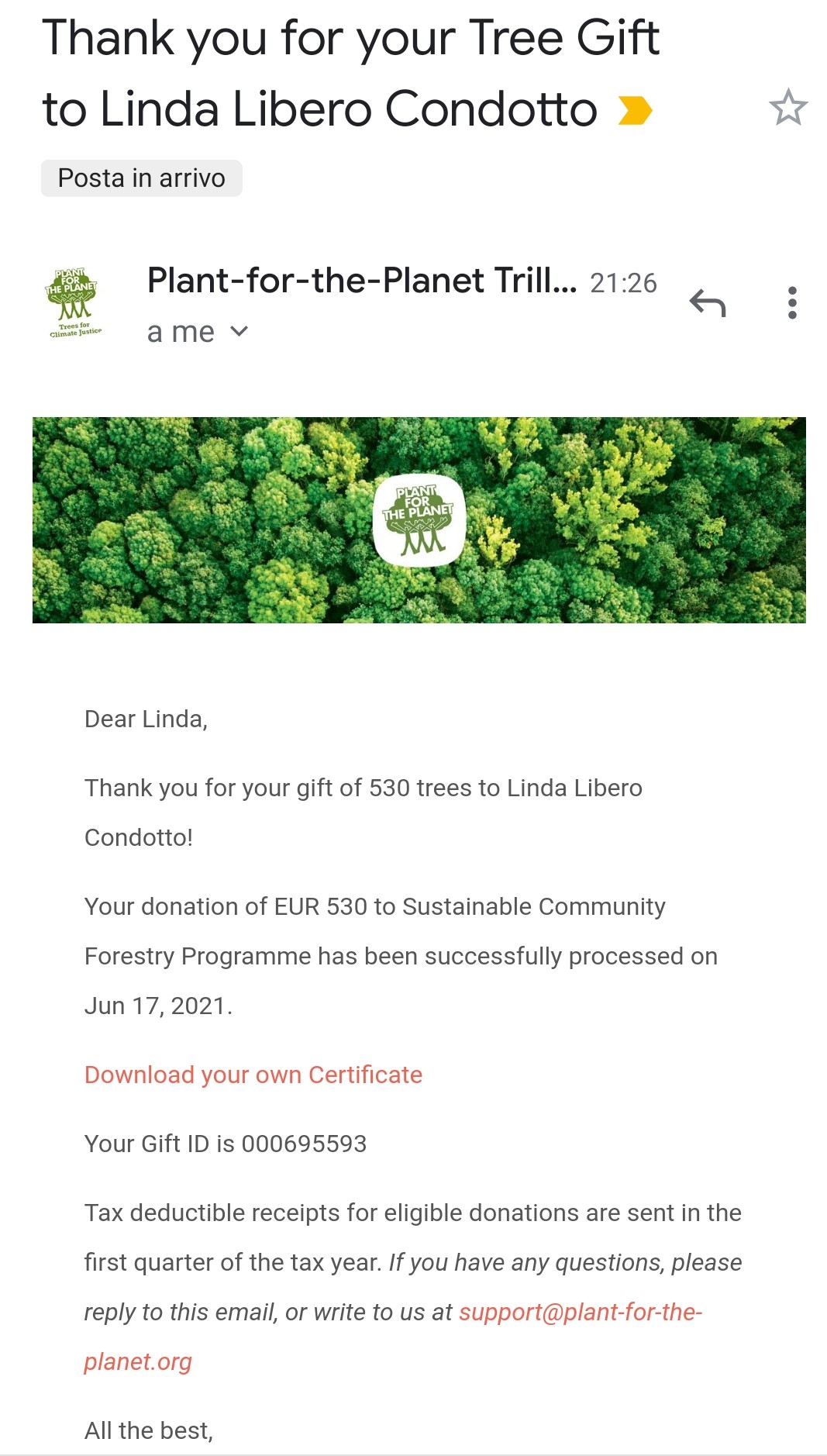Tap the Posta in arrivo label chip
The image size is (827, 1456).
pos(142,178)
